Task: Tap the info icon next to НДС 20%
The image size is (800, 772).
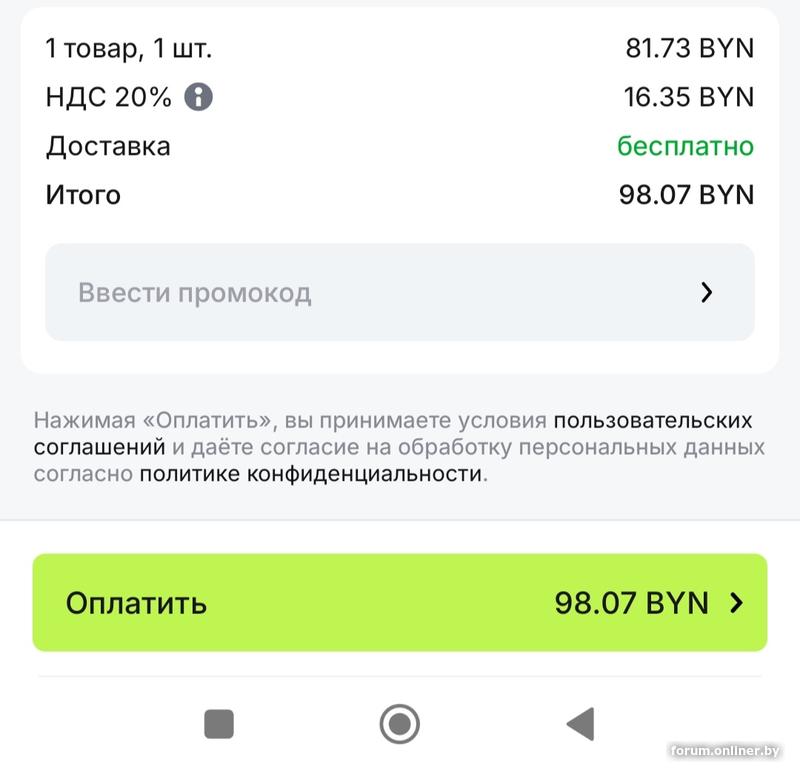Action: [199, 97]
